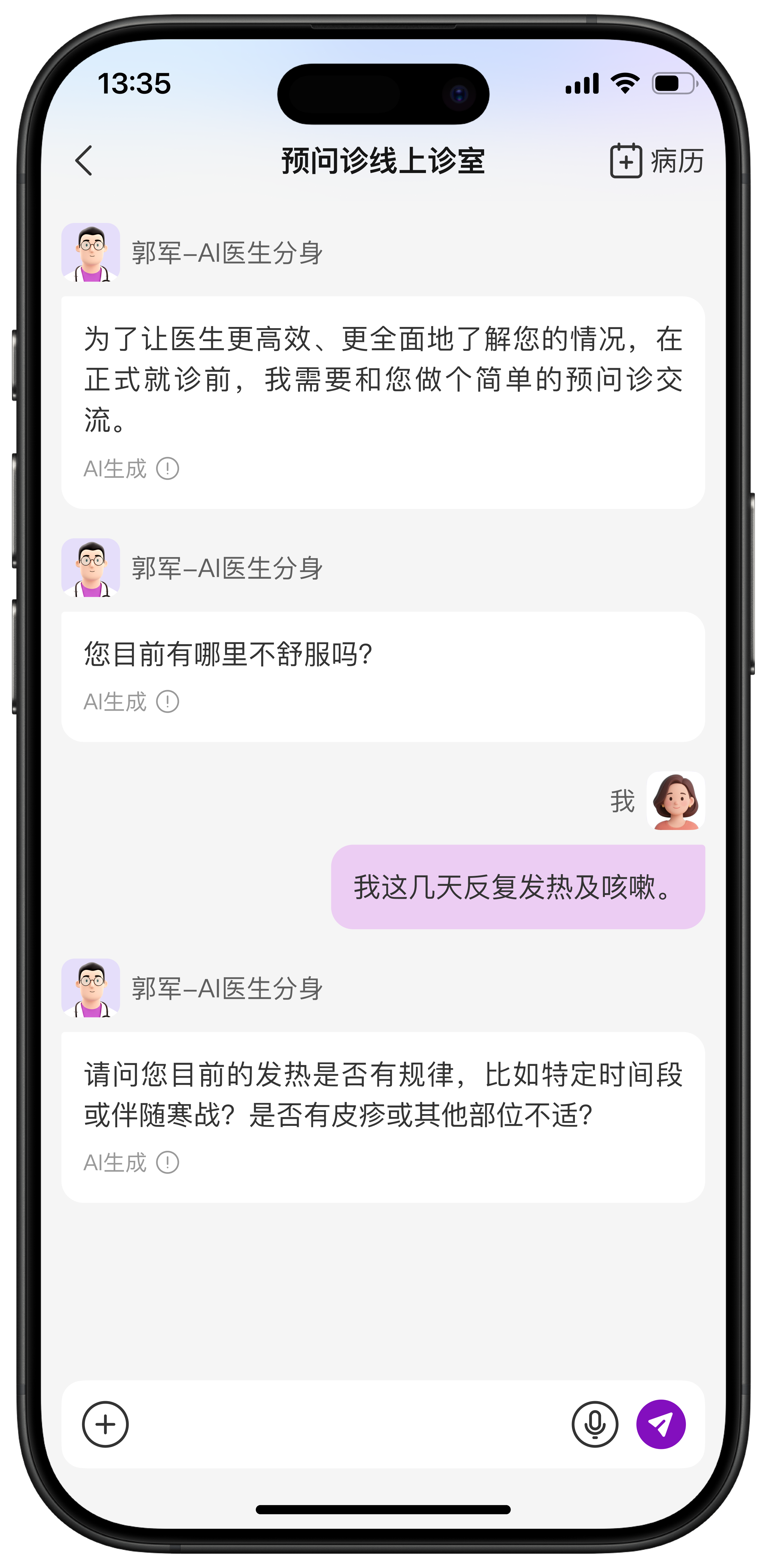The image size is (767, 1568).
Task: Send the message with the purple arrow
Action: [x=661, y=1424]
